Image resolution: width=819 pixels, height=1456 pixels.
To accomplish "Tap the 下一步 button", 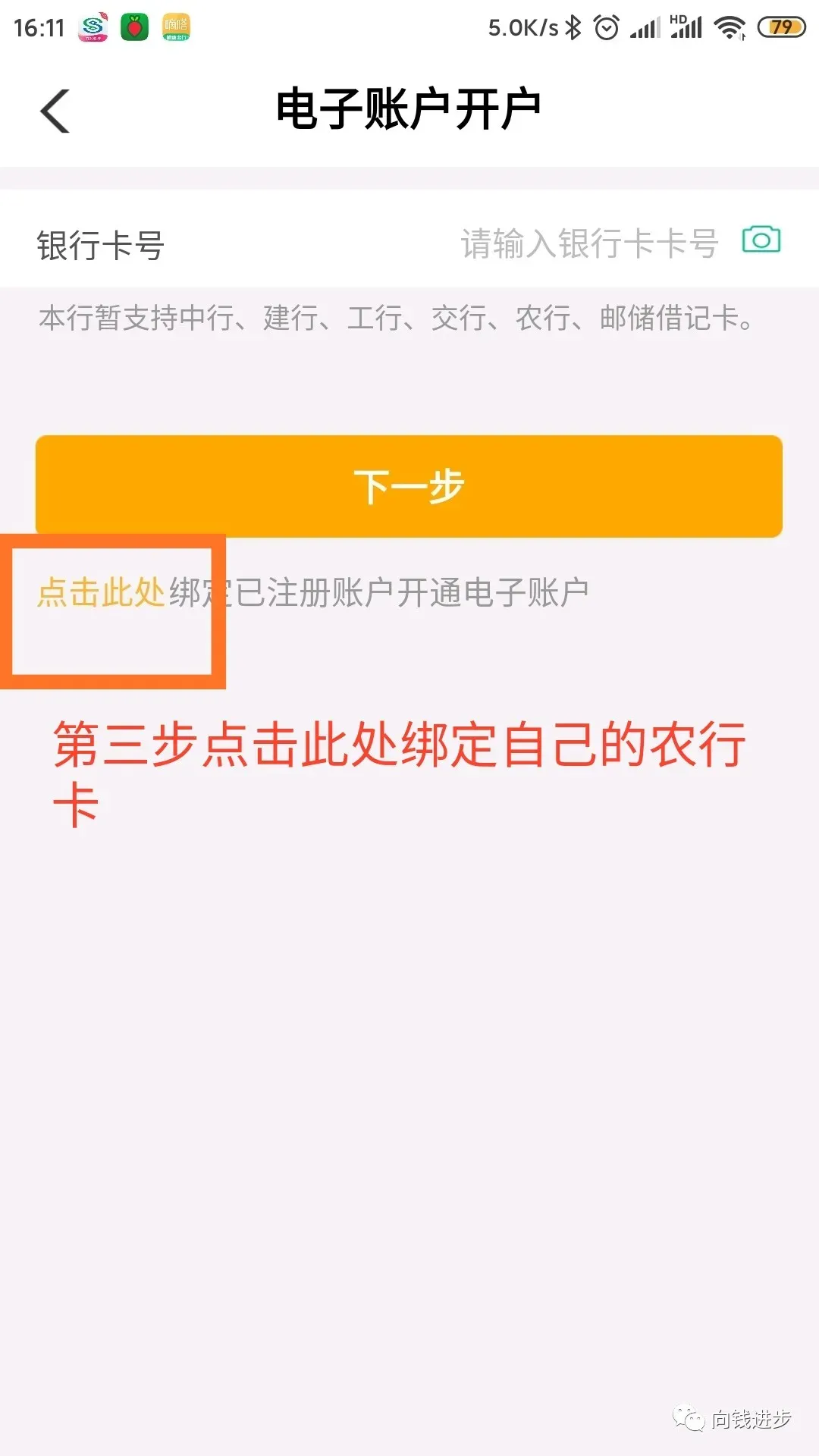I will [409, 486].
